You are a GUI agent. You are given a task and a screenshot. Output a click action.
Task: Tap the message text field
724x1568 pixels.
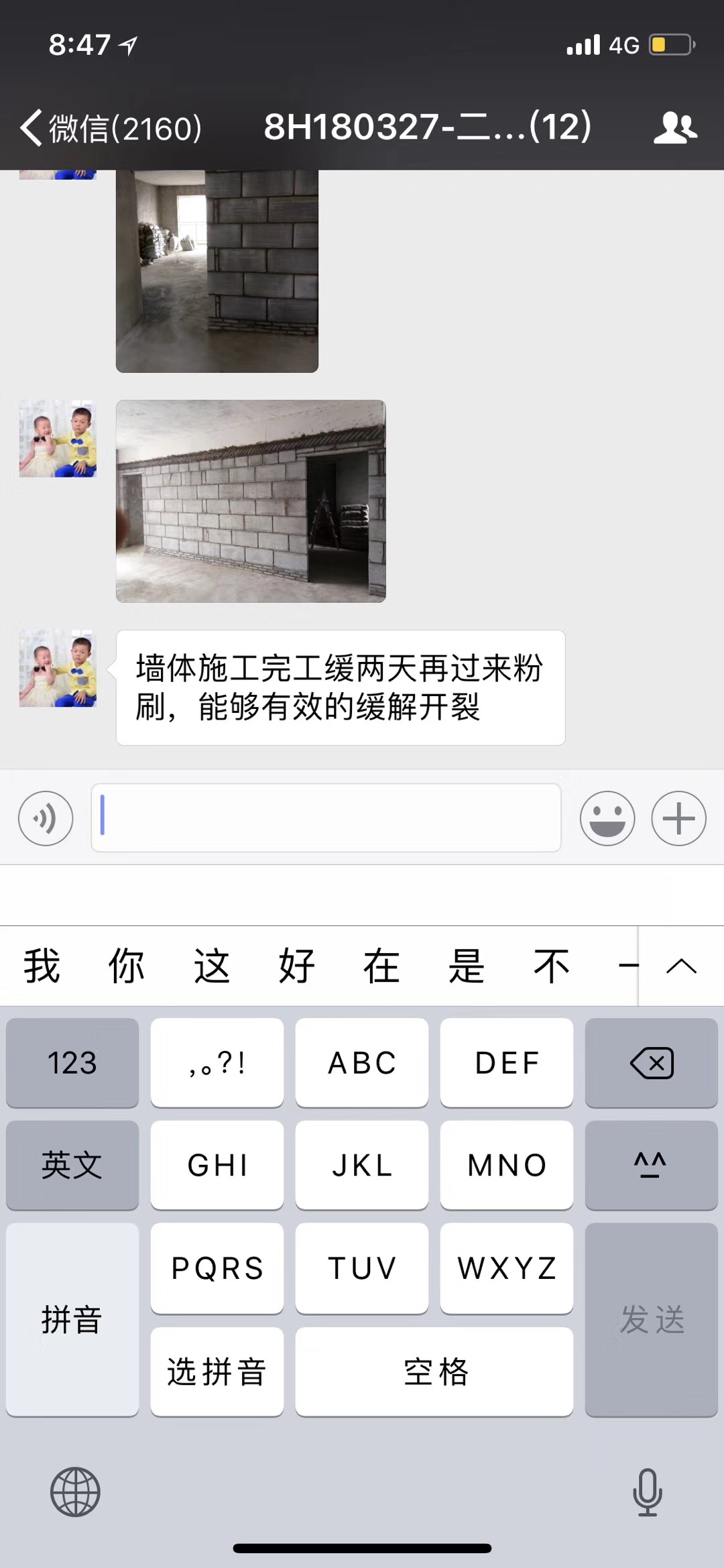tap(326, 818)
